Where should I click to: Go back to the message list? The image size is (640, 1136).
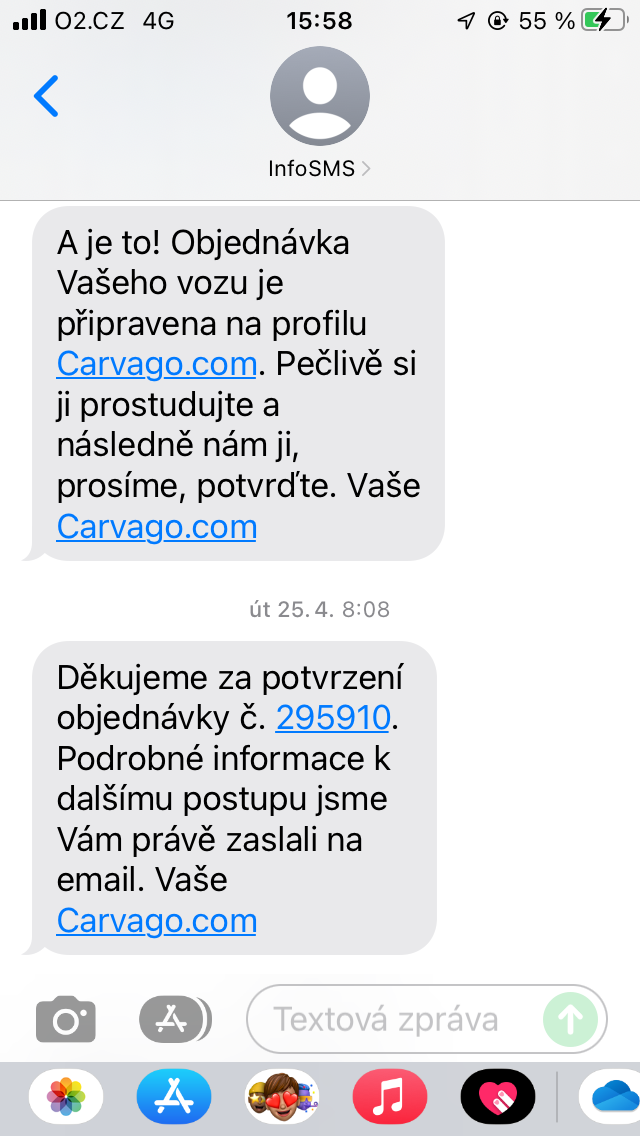[46, 96]
